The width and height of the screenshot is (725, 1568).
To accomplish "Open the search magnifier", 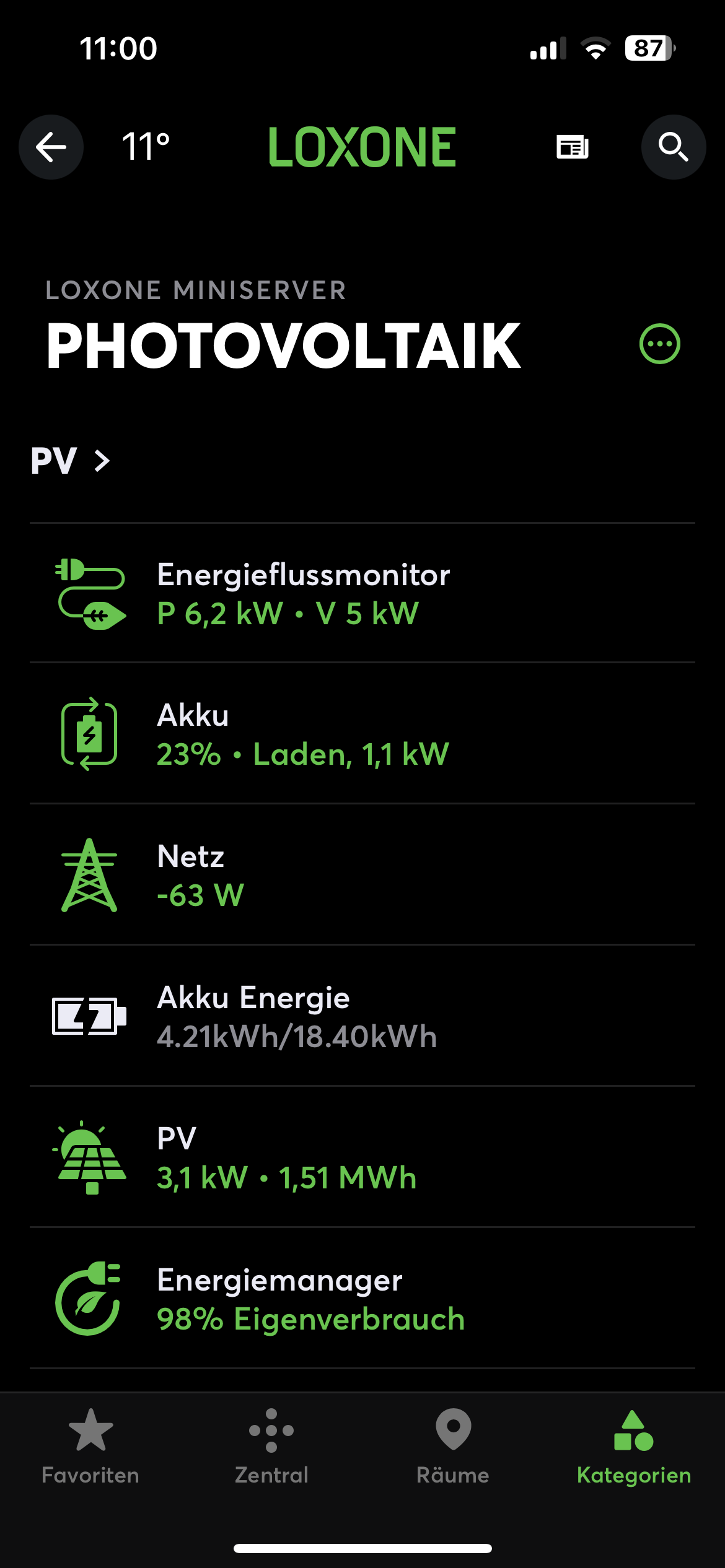I will [x=673, y=147].
